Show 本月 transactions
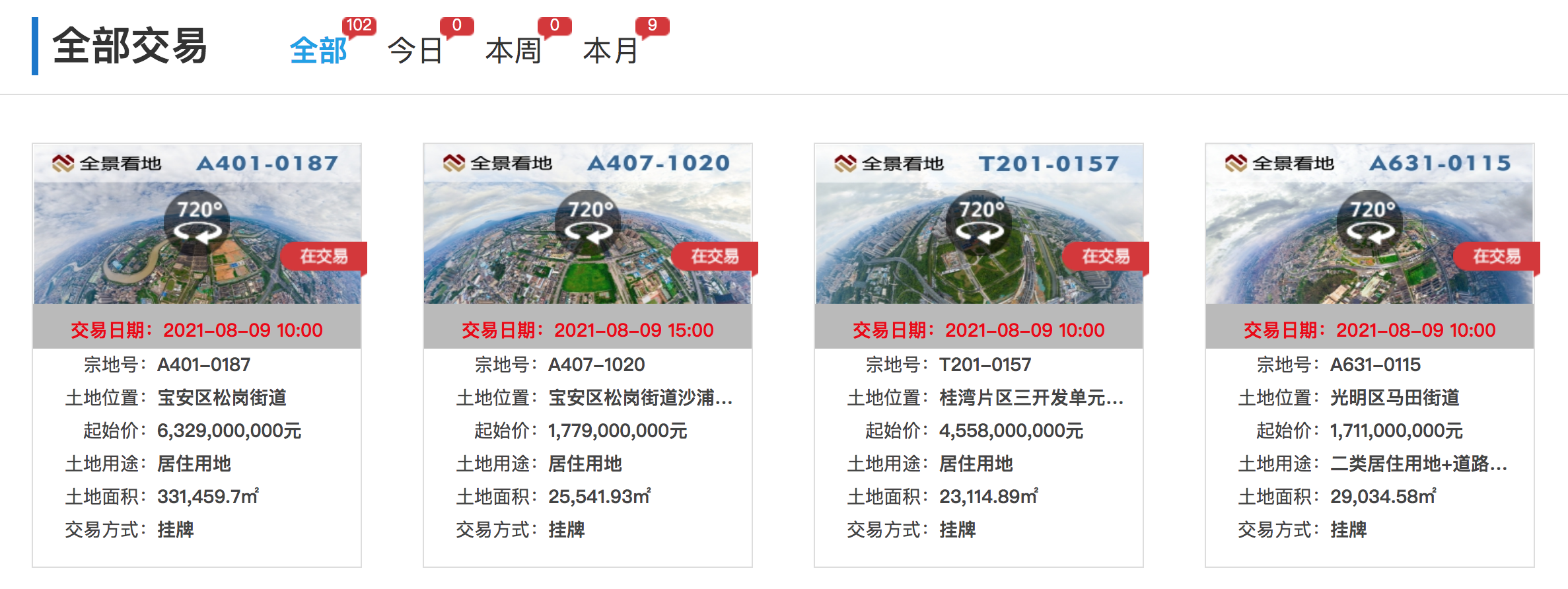Viewport: 1568px width, 589px height. 611,50
